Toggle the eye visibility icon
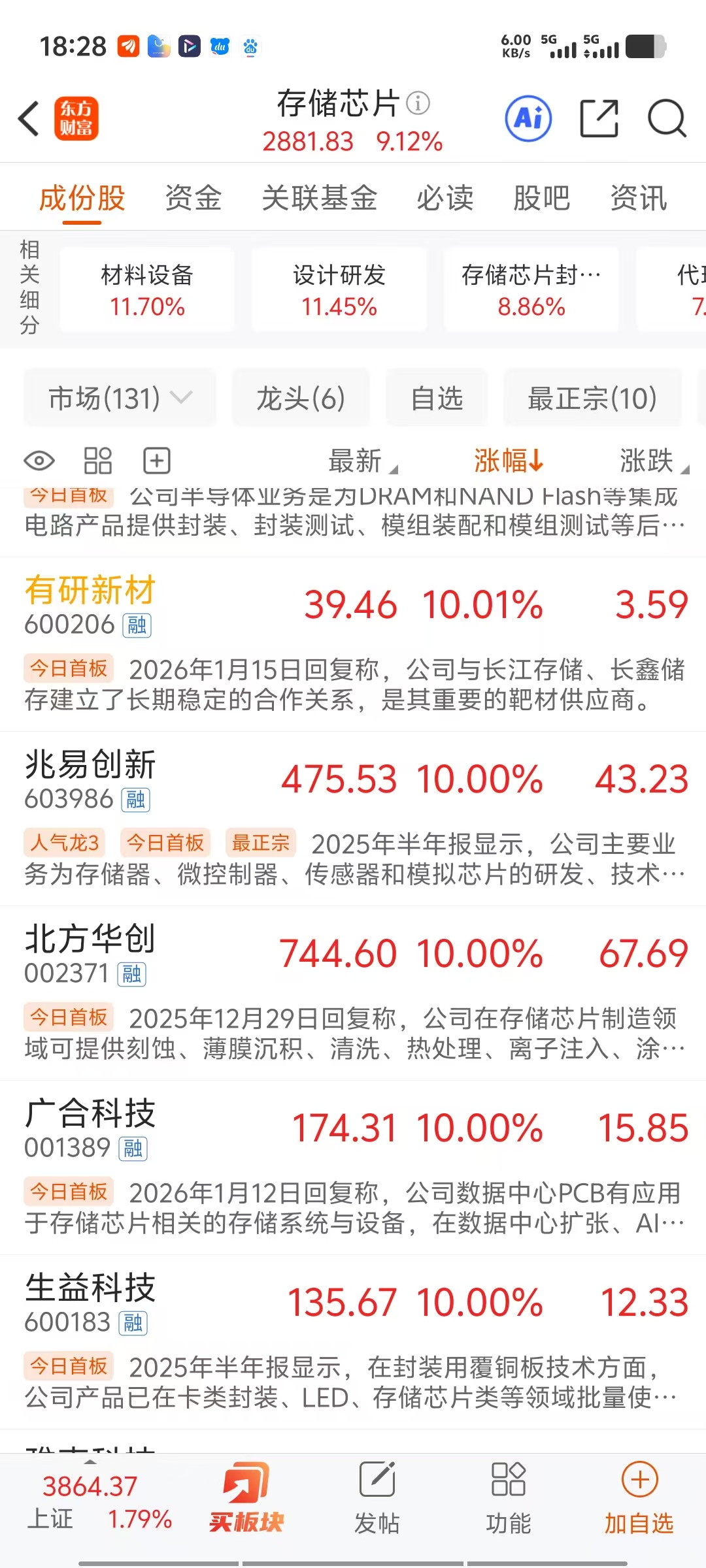 39,461
